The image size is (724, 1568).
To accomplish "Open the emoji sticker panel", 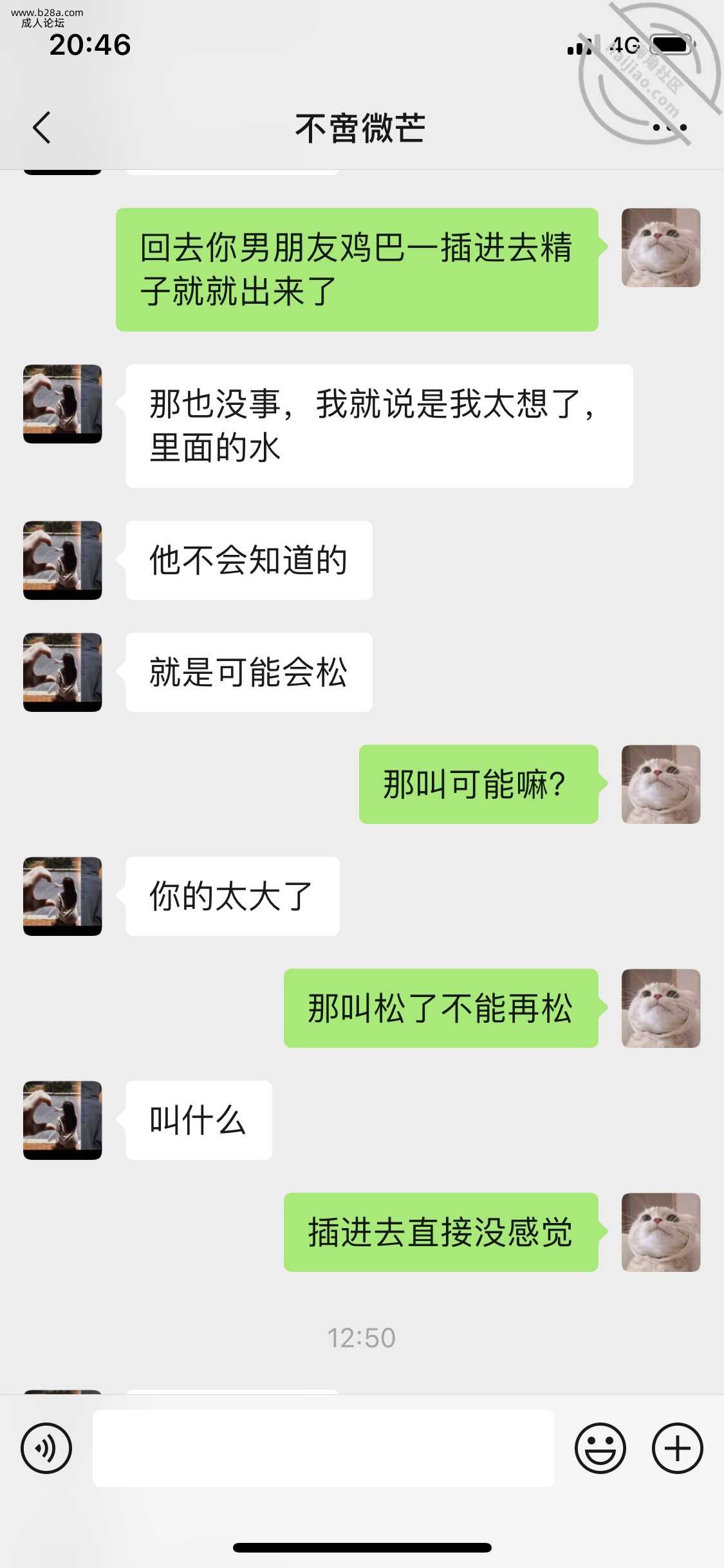I will pyautogui.click(x=600, y=1448).
